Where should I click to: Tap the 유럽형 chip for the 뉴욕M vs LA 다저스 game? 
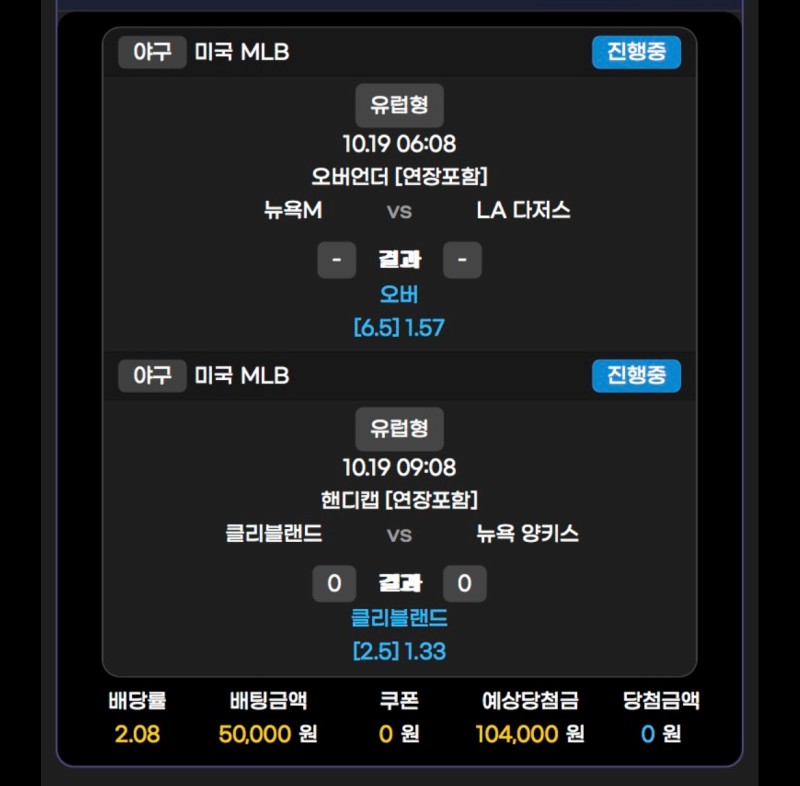(x=399, y=105)
